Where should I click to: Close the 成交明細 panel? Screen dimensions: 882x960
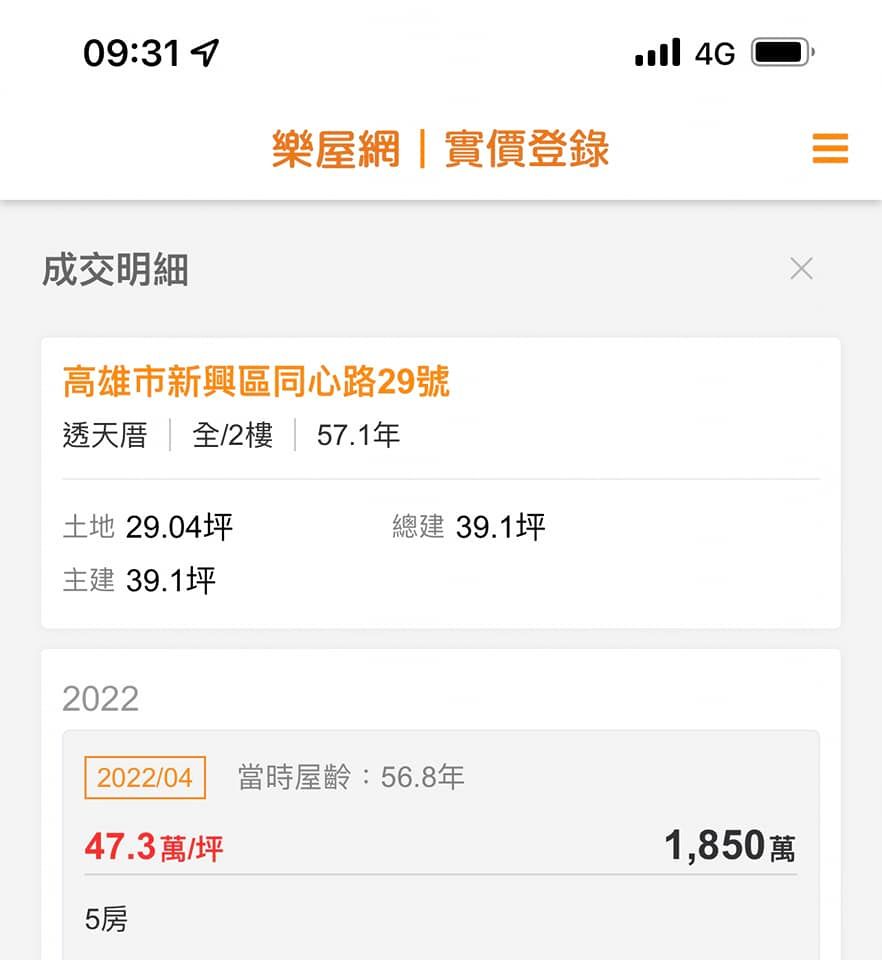pyautogui.click(x=801, y=268)
